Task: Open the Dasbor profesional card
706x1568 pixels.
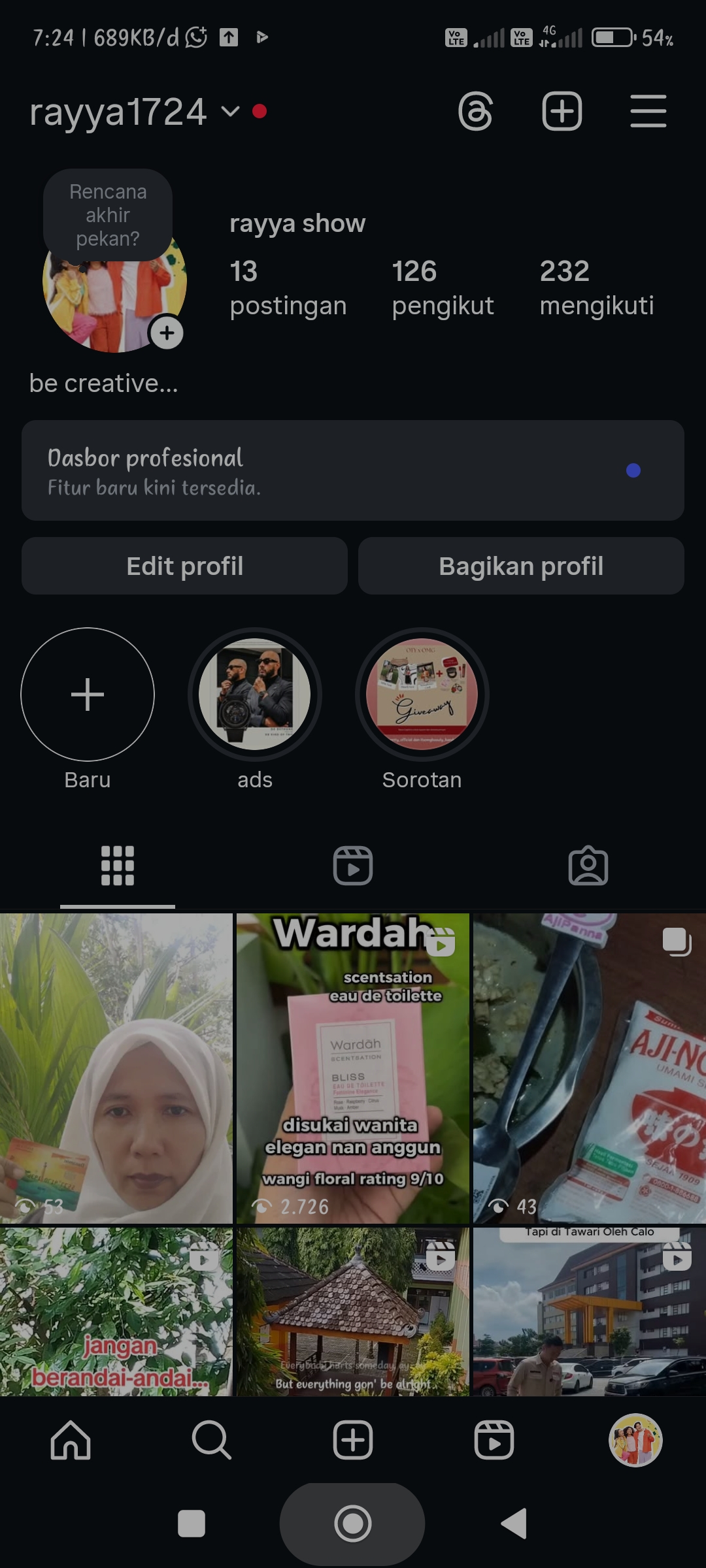Action: (x=353, y=470)
